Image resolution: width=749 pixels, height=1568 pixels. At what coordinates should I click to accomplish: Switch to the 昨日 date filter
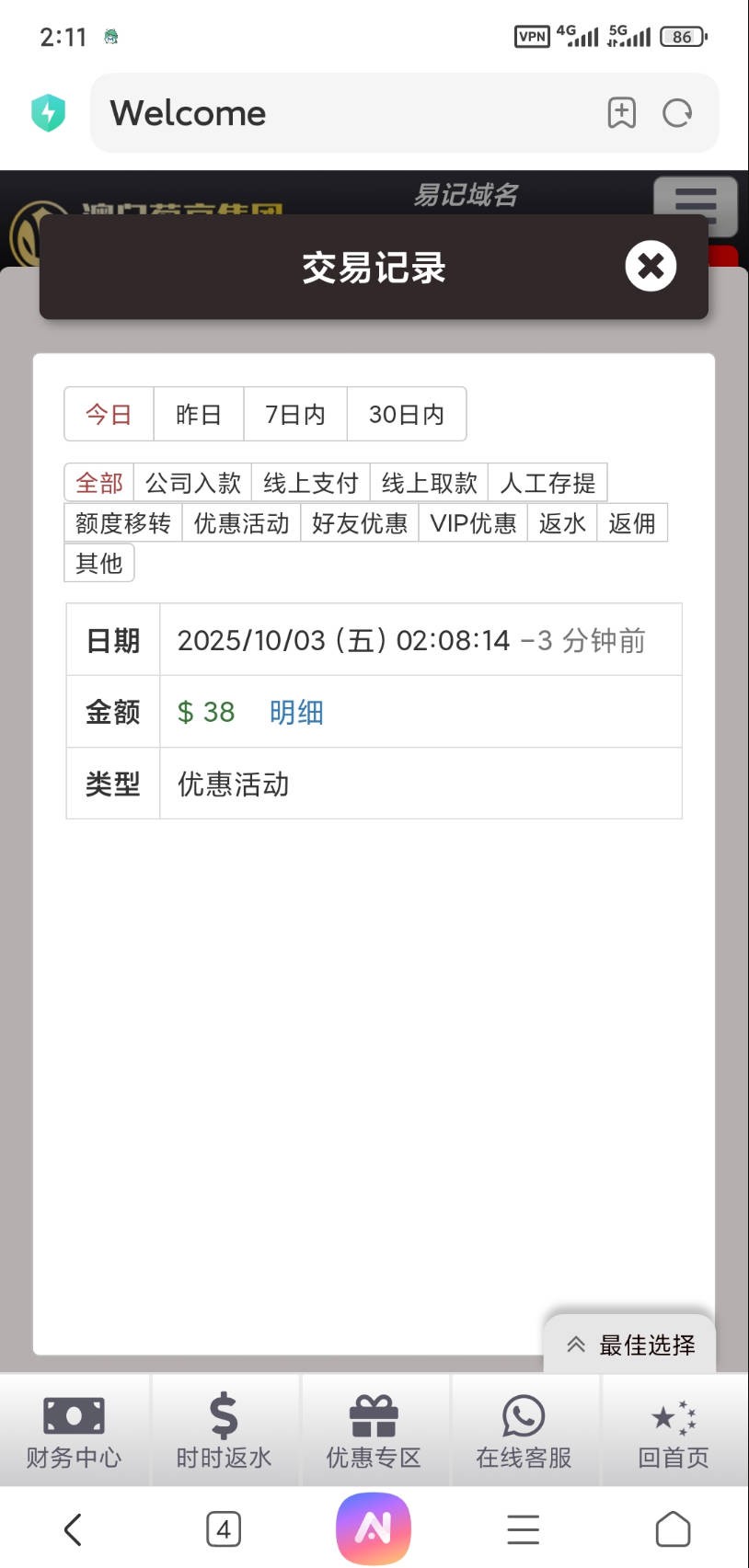coord(199,415)
